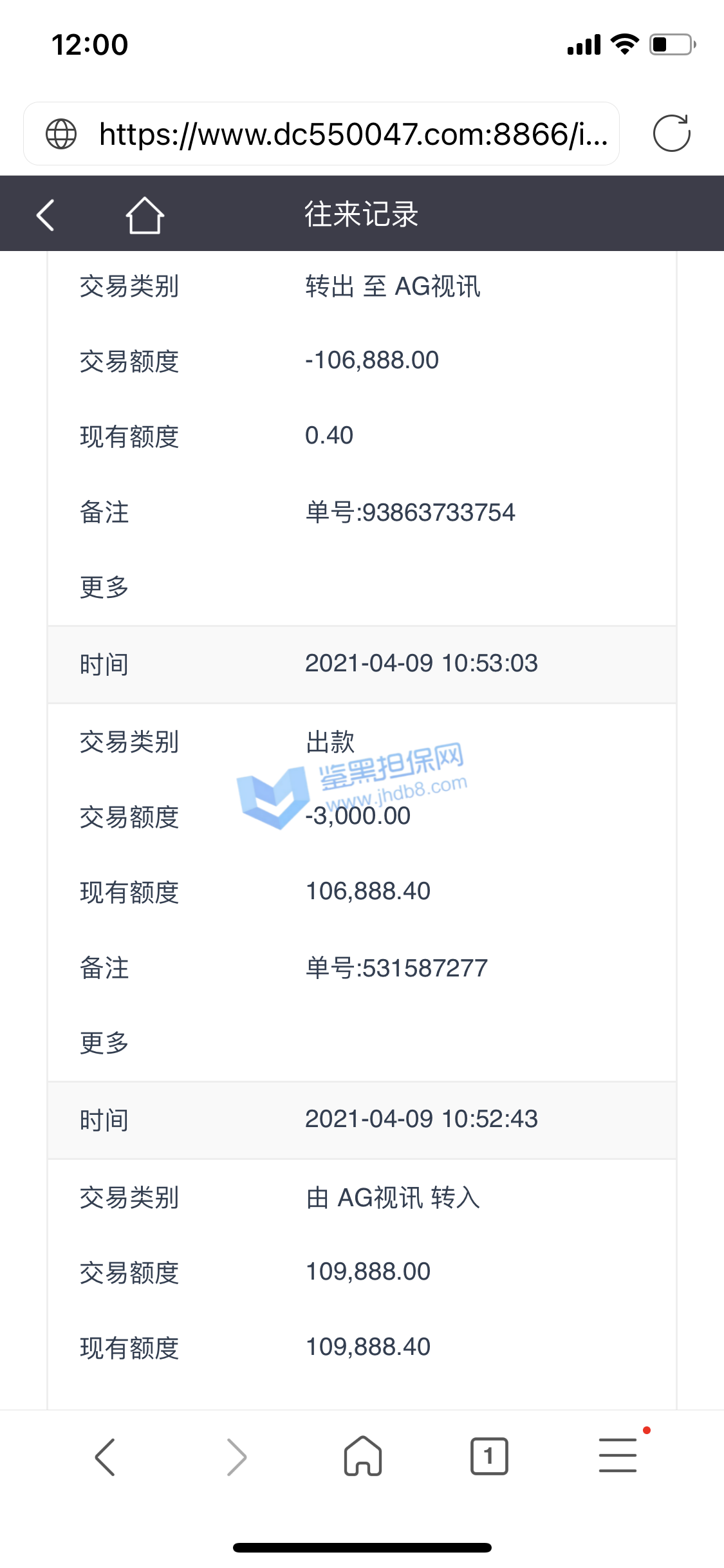This screenshot has height=1568, width=724.
Task: Tap the URL address bar
Action: coord(353,134)
